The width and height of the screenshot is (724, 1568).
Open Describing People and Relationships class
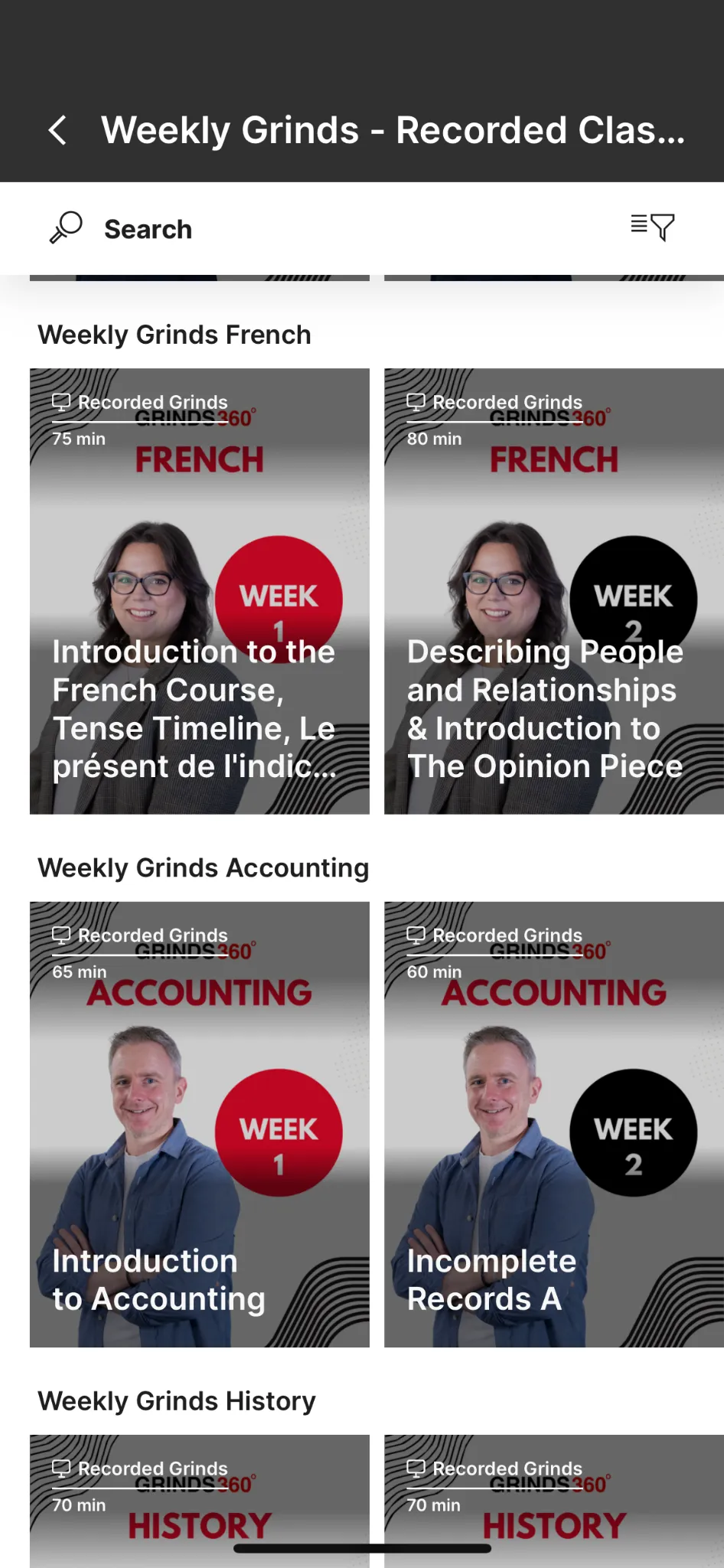click(553, 591)
